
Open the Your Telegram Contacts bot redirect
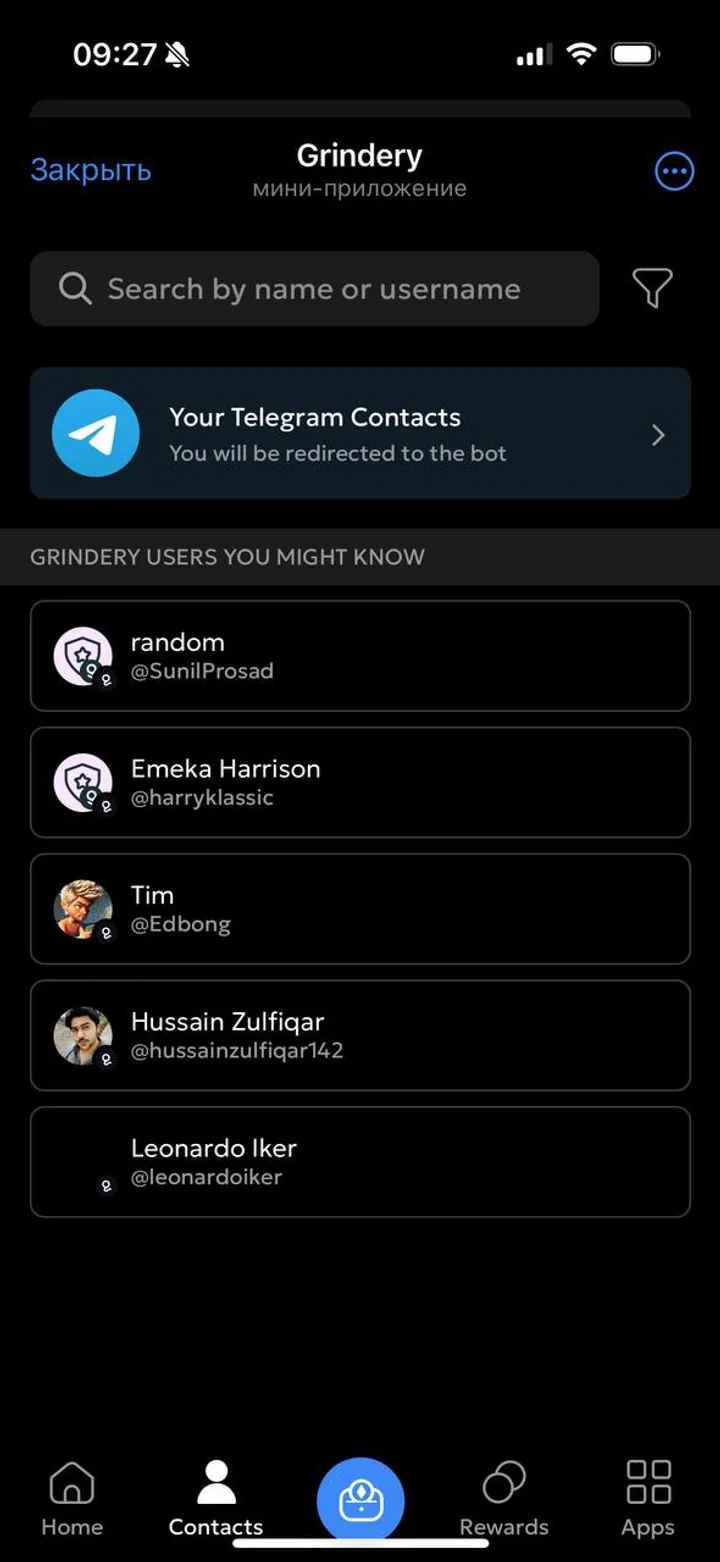(x=360, y=433)
